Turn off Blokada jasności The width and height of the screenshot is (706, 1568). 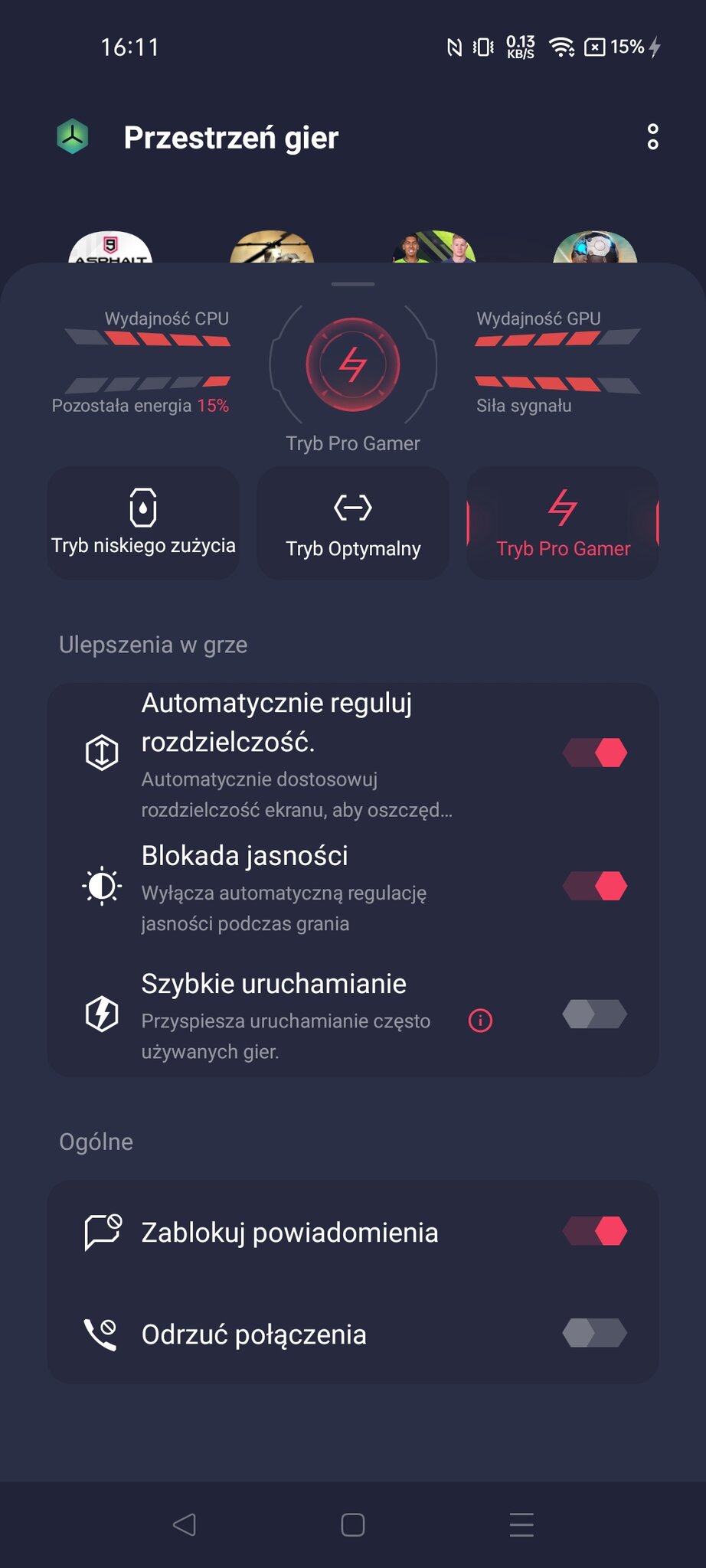595,886
